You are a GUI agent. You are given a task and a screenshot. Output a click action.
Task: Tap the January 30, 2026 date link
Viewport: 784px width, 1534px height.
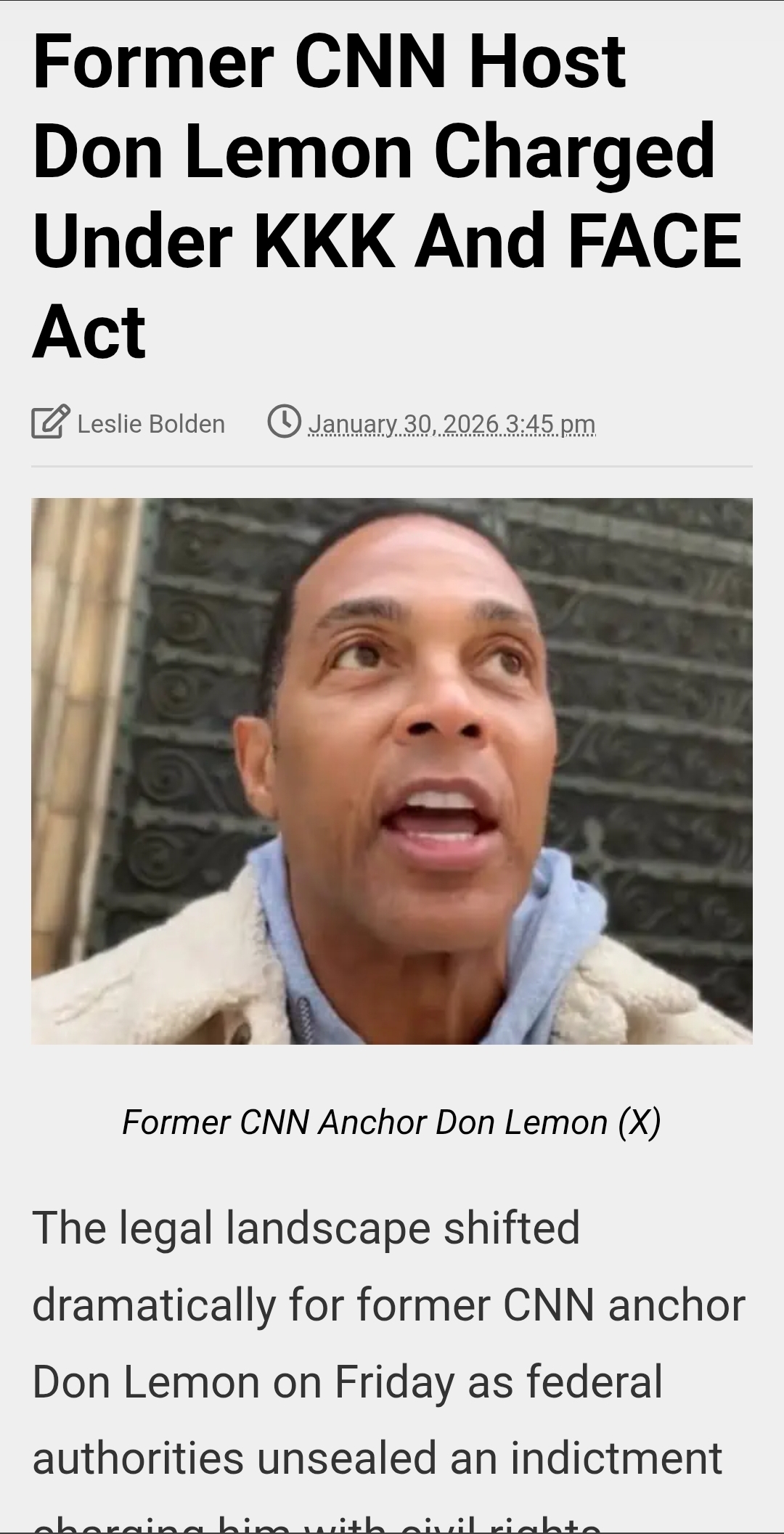pos(452,423)
